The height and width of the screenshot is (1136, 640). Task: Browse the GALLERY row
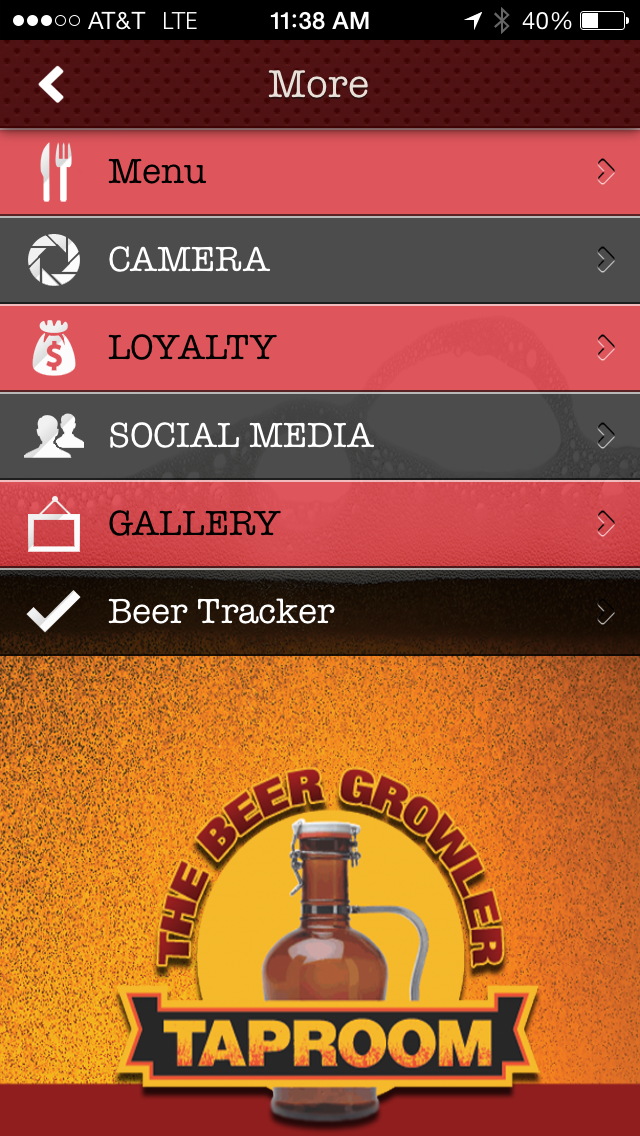coord(320,524)
